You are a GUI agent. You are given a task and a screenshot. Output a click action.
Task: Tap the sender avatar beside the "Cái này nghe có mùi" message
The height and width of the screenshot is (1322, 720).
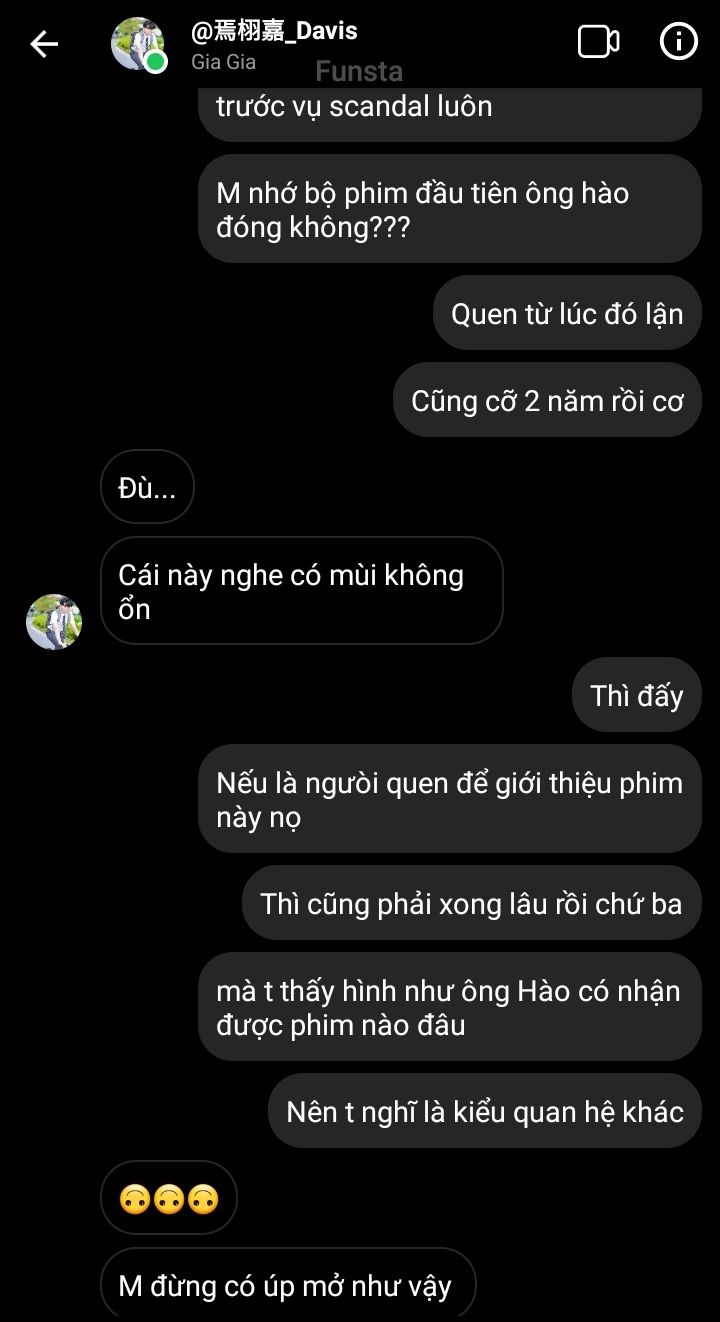[x=54, y=622]
